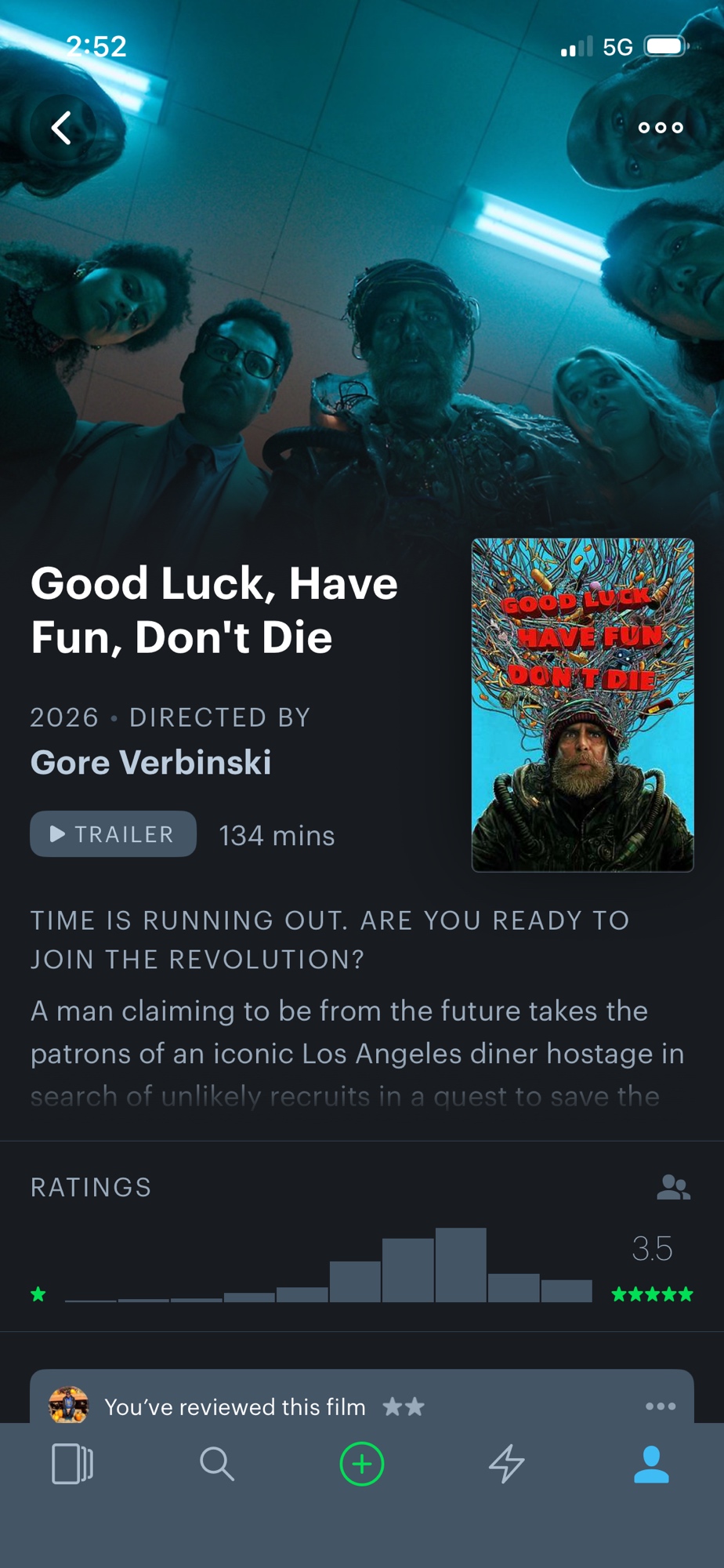This screenshot has height=1568, width=724.
Task: Expand the truncated film synopsis
Action: (x=357, y=1054)
